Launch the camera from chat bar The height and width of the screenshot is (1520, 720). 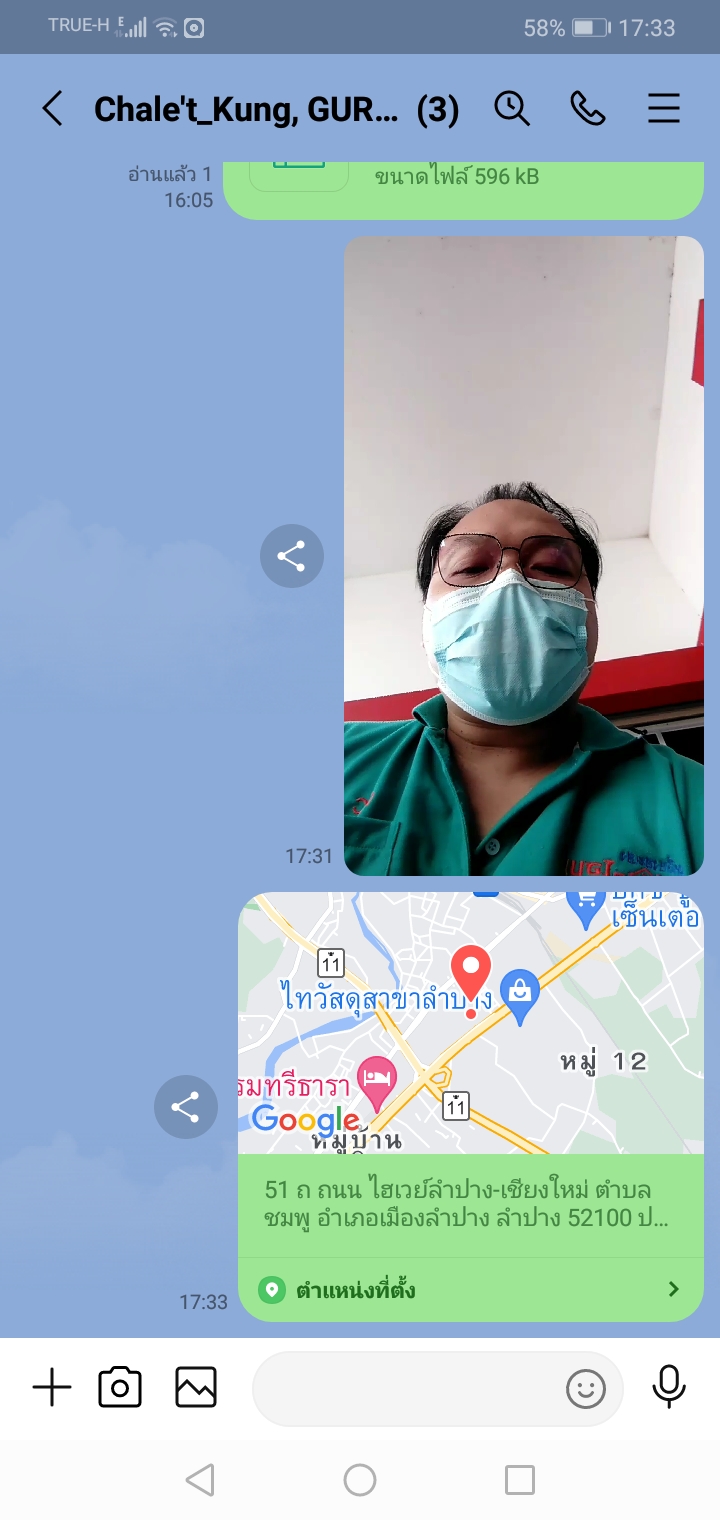[x=120, y=1388]
